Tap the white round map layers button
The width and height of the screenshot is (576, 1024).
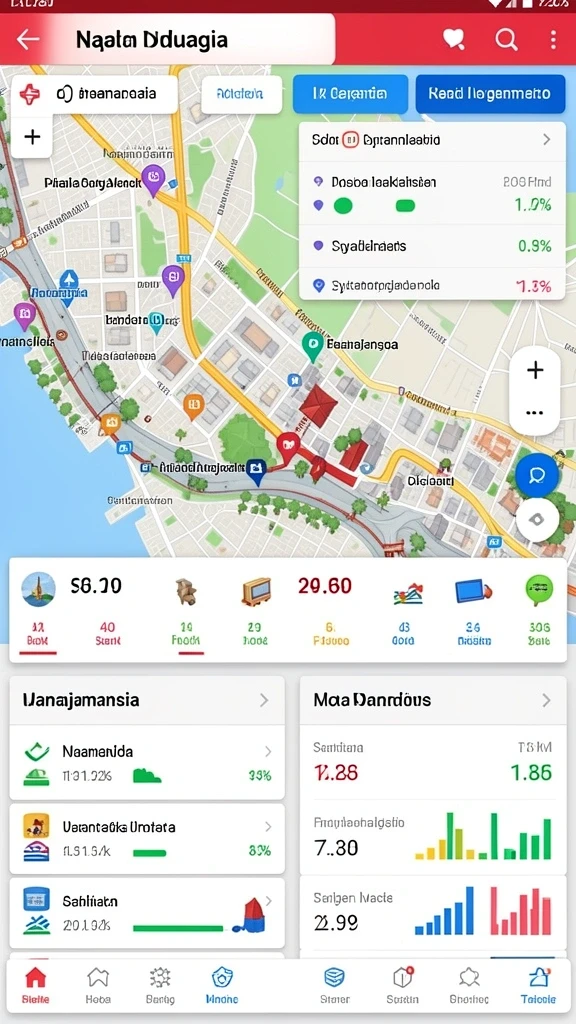[x=537, y=520]
